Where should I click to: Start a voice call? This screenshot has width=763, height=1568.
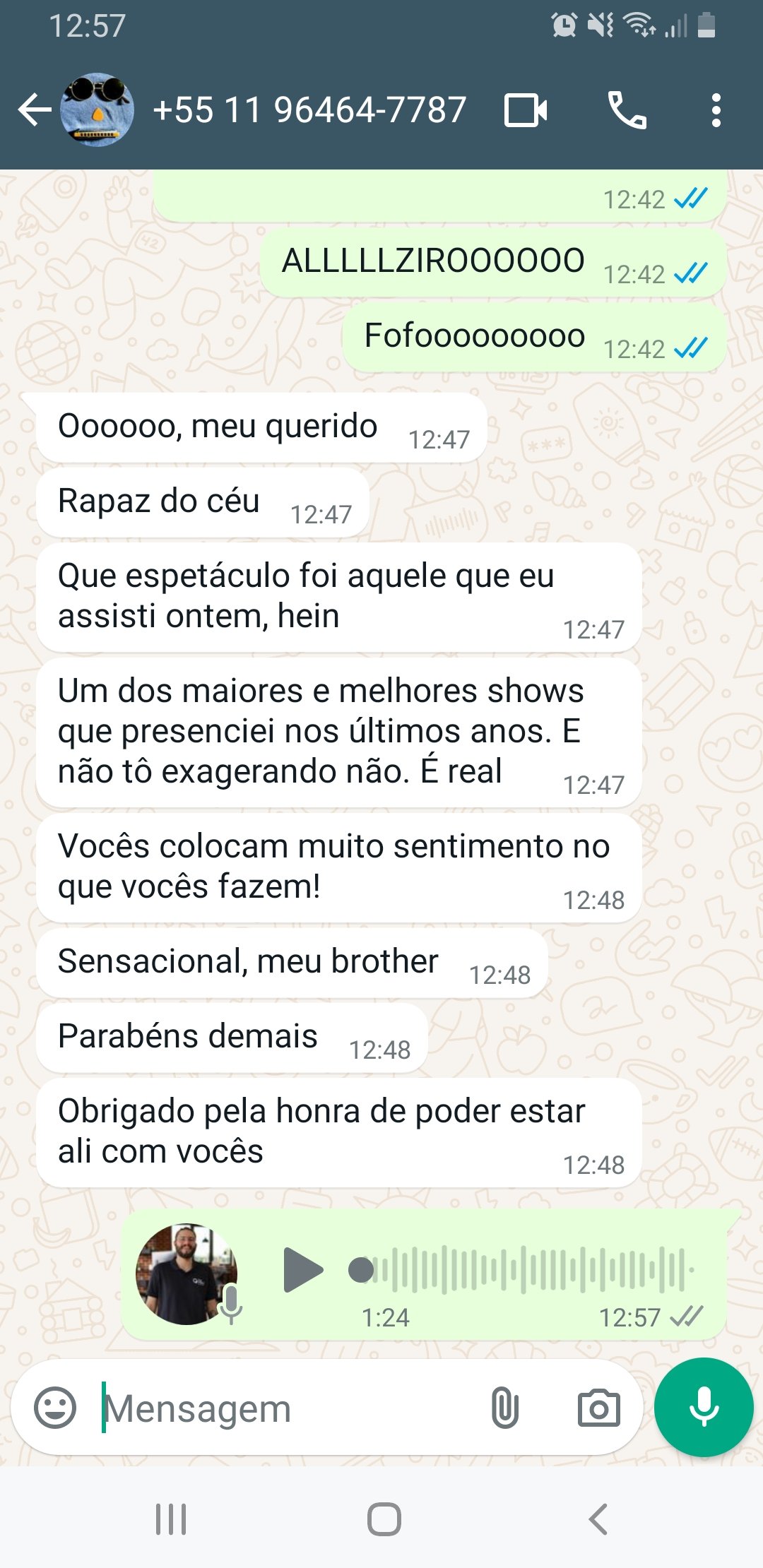627,110
